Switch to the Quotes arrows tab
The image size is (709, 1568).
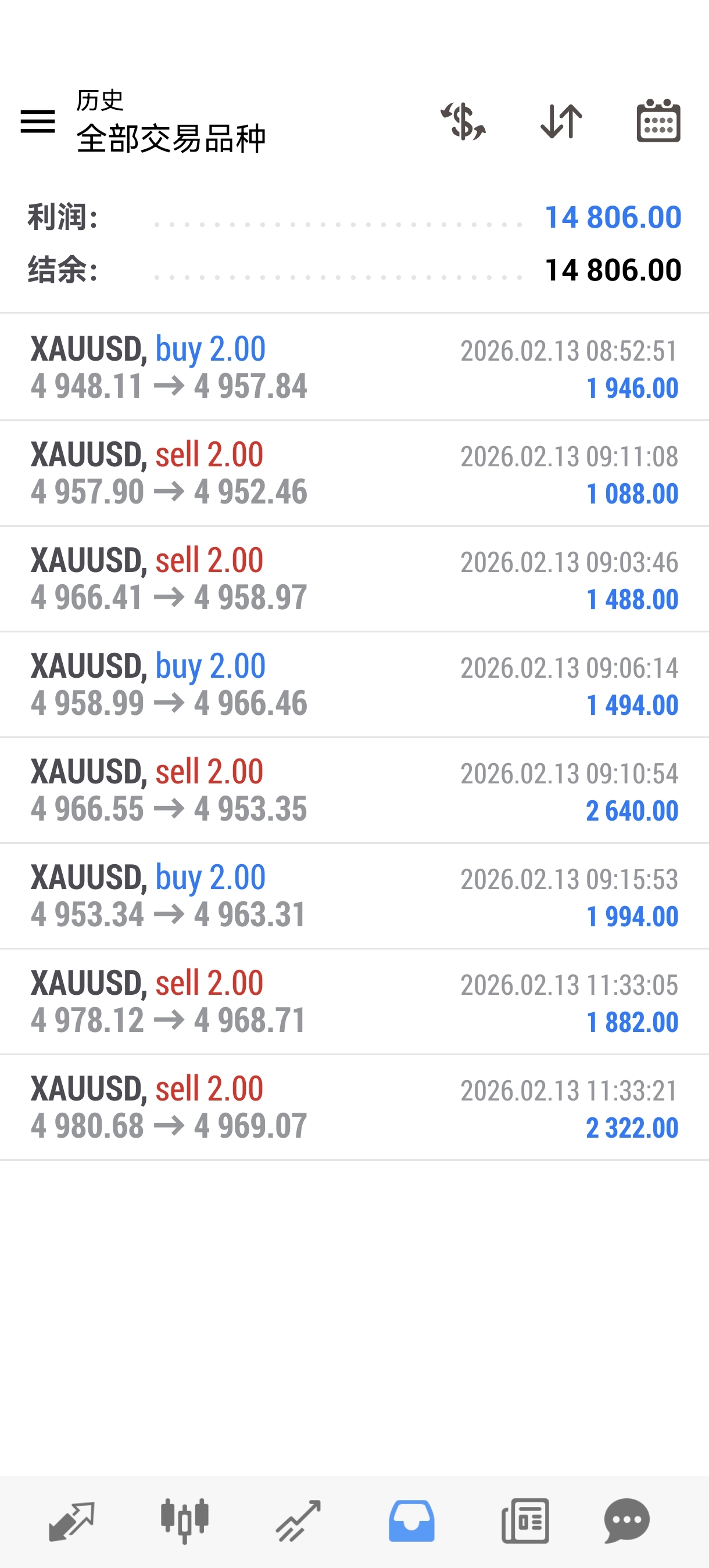(x=71, y=1520)
